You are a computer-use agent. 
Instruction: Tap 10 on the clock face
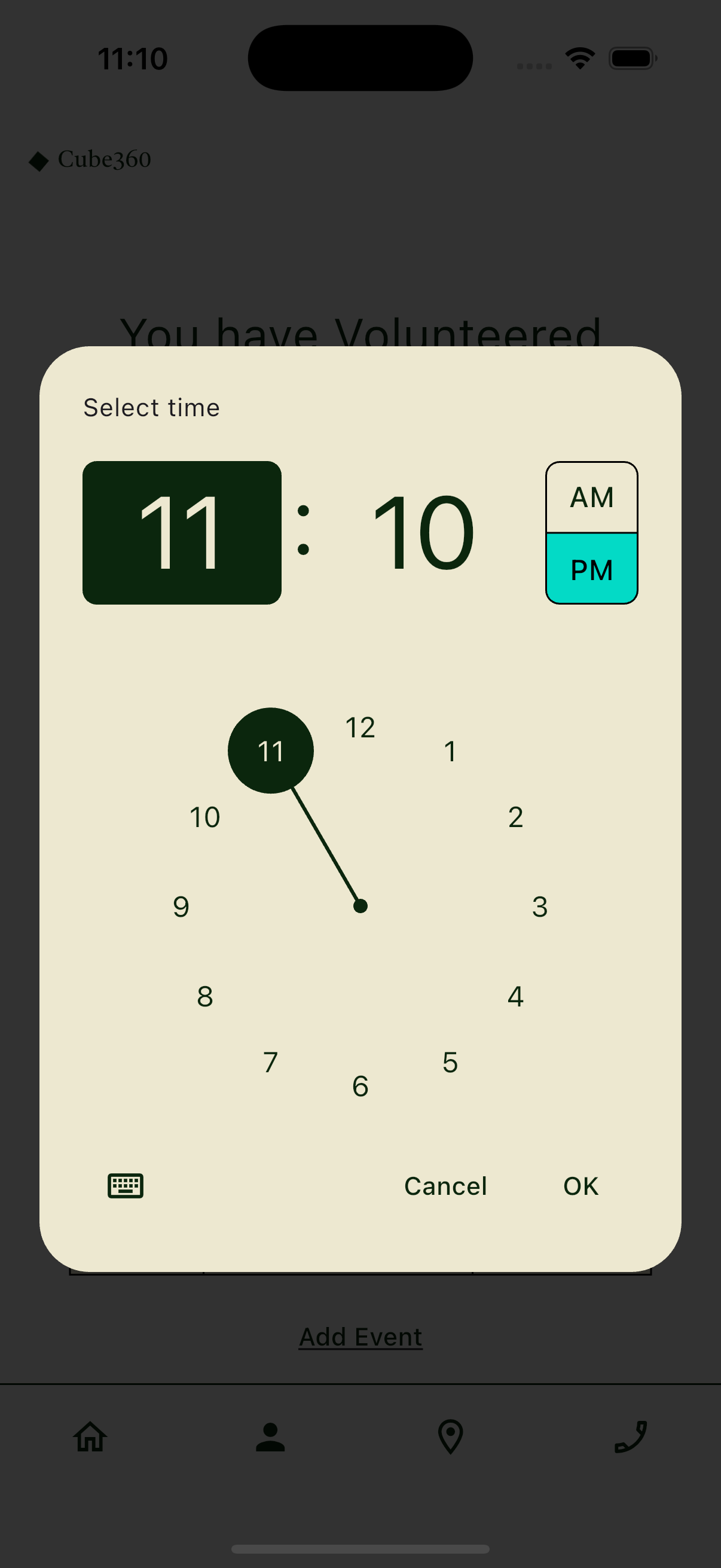click(x=205, y=817)
